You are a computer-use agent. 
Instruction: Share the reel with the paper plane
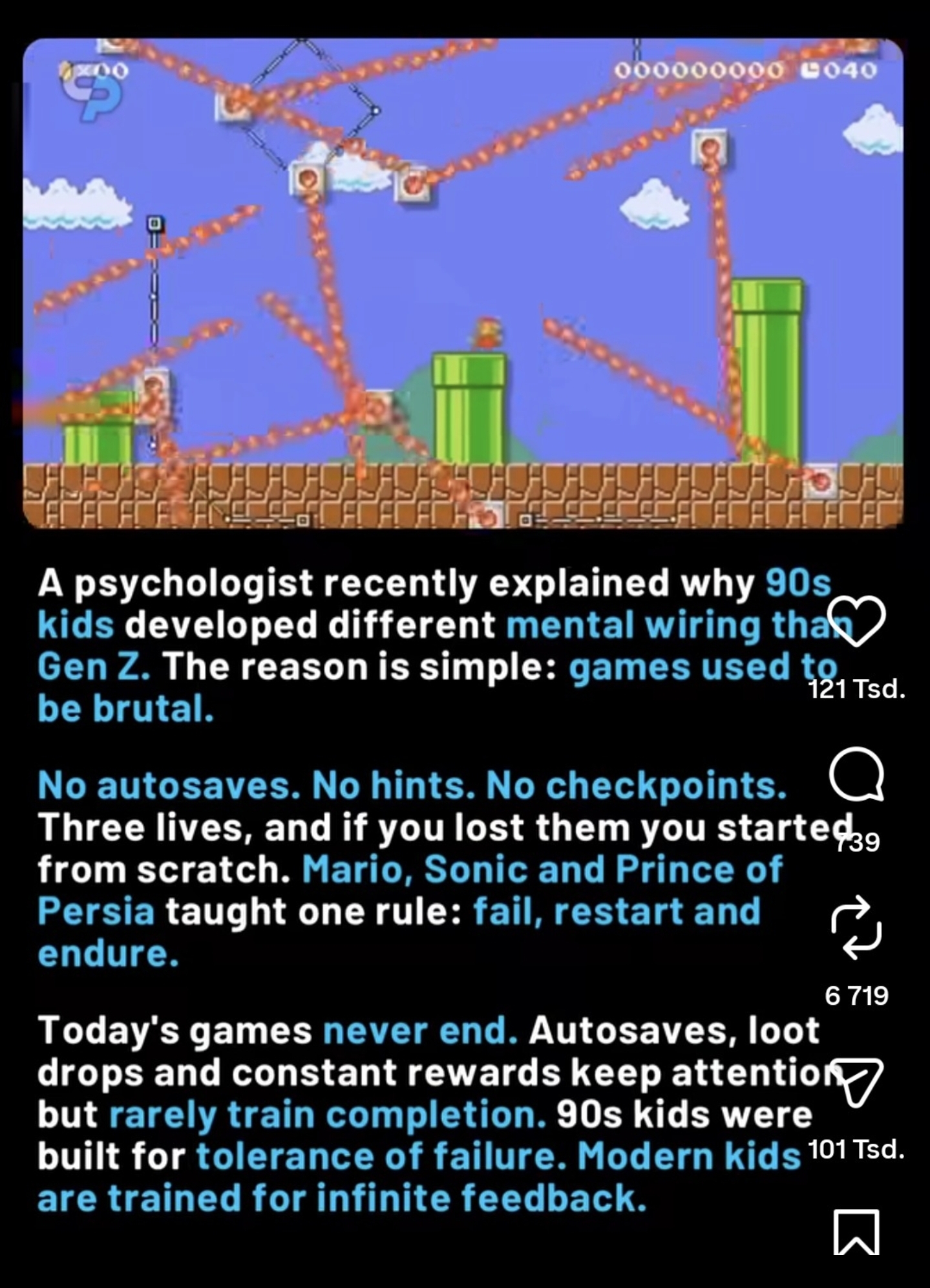click(x=856, y=1082)
